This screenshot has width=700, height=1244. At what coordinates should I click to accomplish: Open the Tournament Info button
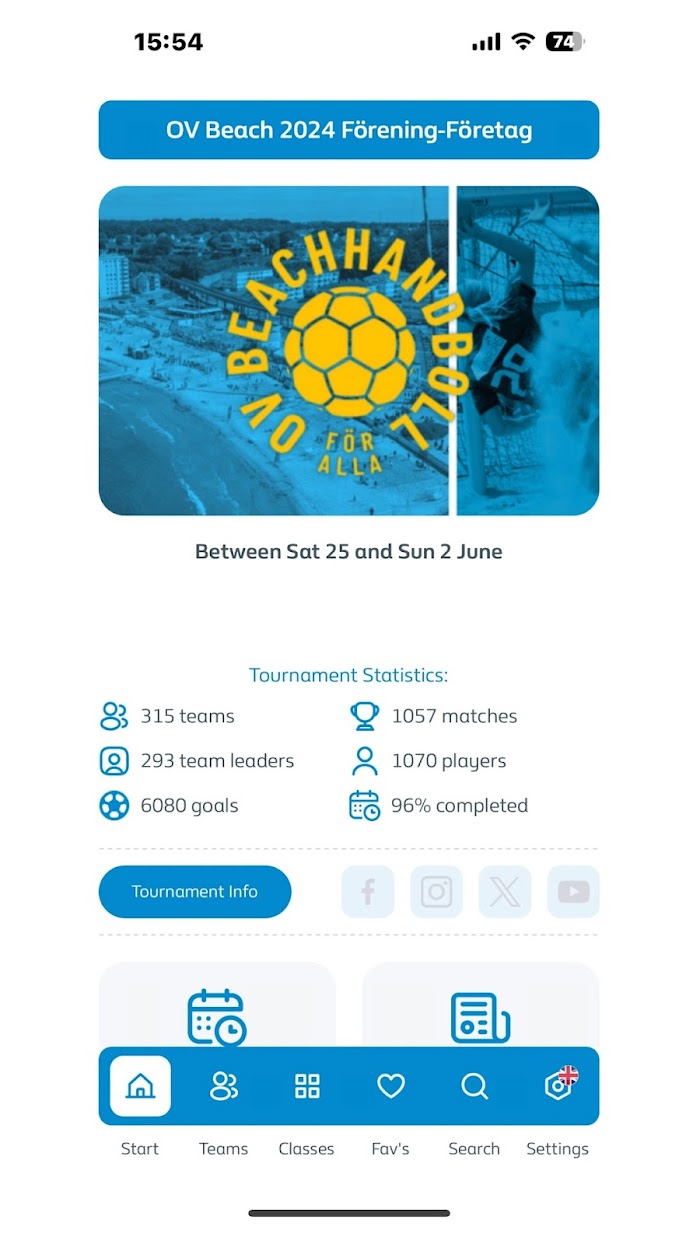(x=194, y=891)
